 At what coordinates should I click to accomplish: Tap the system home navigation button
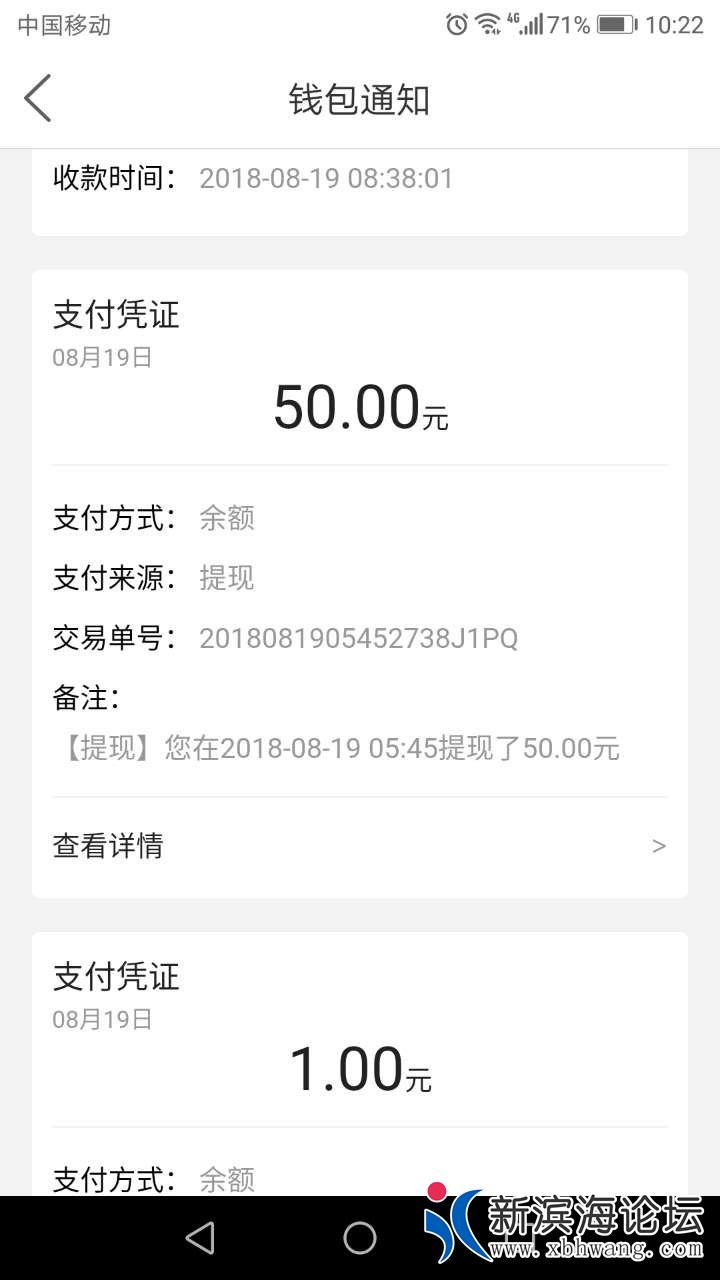[360, 1238]
